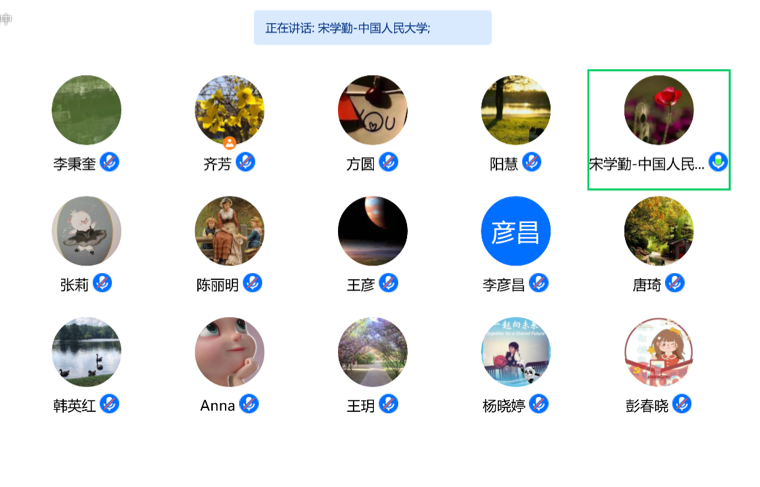Tap 彭春晓's participant avatar
This screenshot has width=760, height=487.
coord(658,352)
